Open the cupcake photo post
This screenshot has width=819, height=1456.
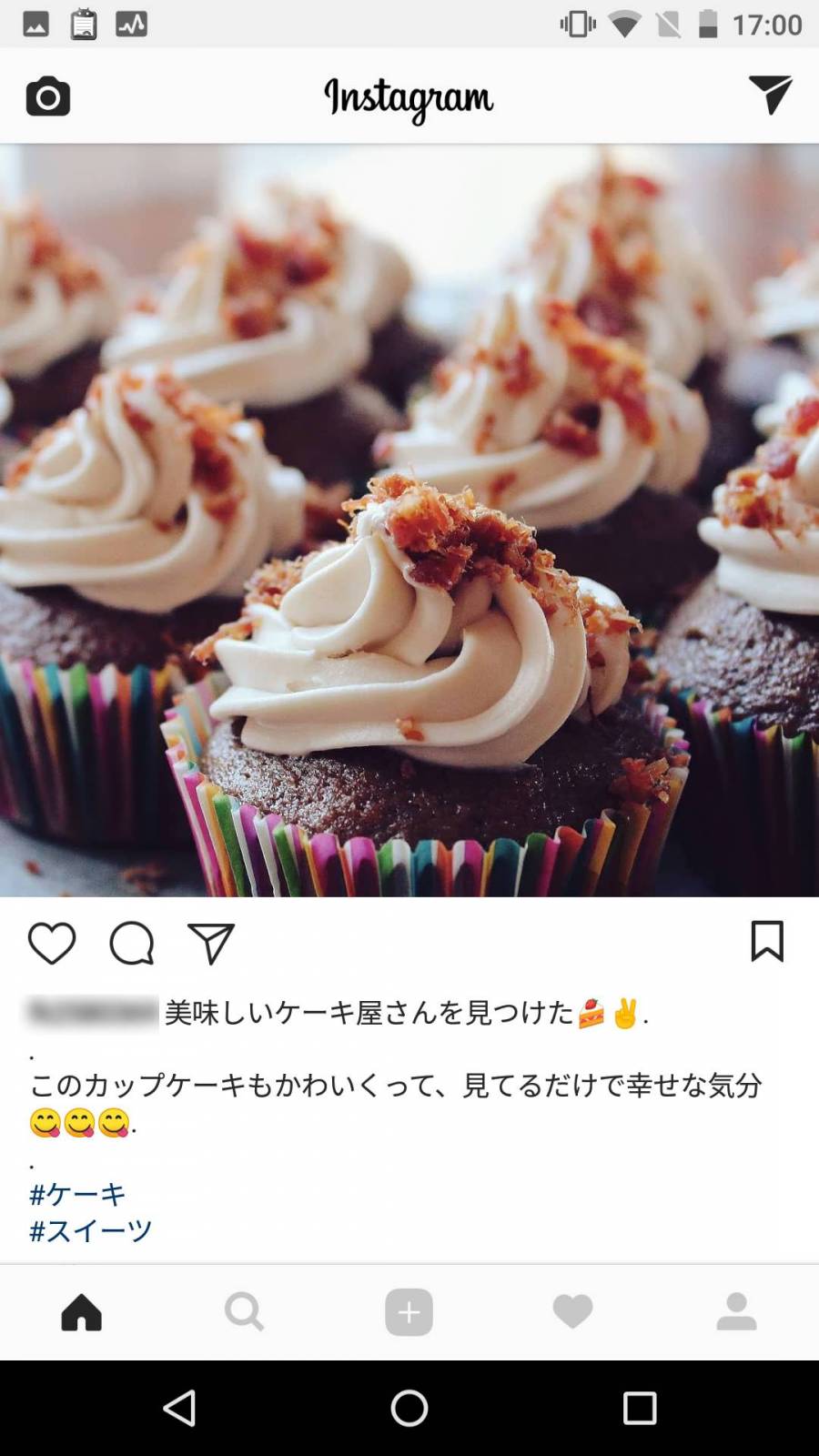click(409, 521)
